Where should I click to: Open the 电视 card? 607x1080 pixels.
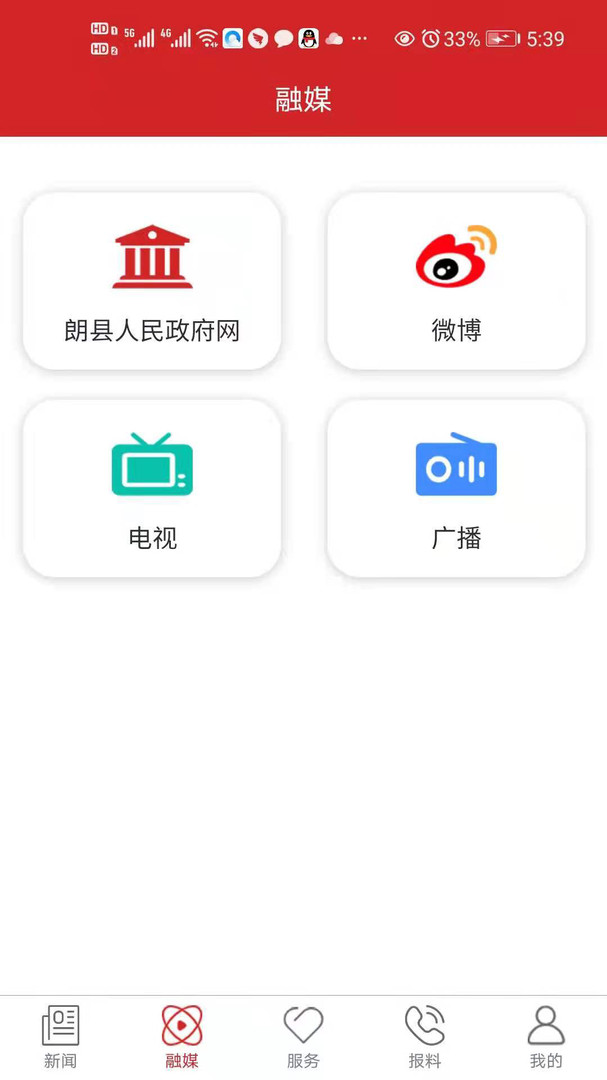tap(152, 488)
